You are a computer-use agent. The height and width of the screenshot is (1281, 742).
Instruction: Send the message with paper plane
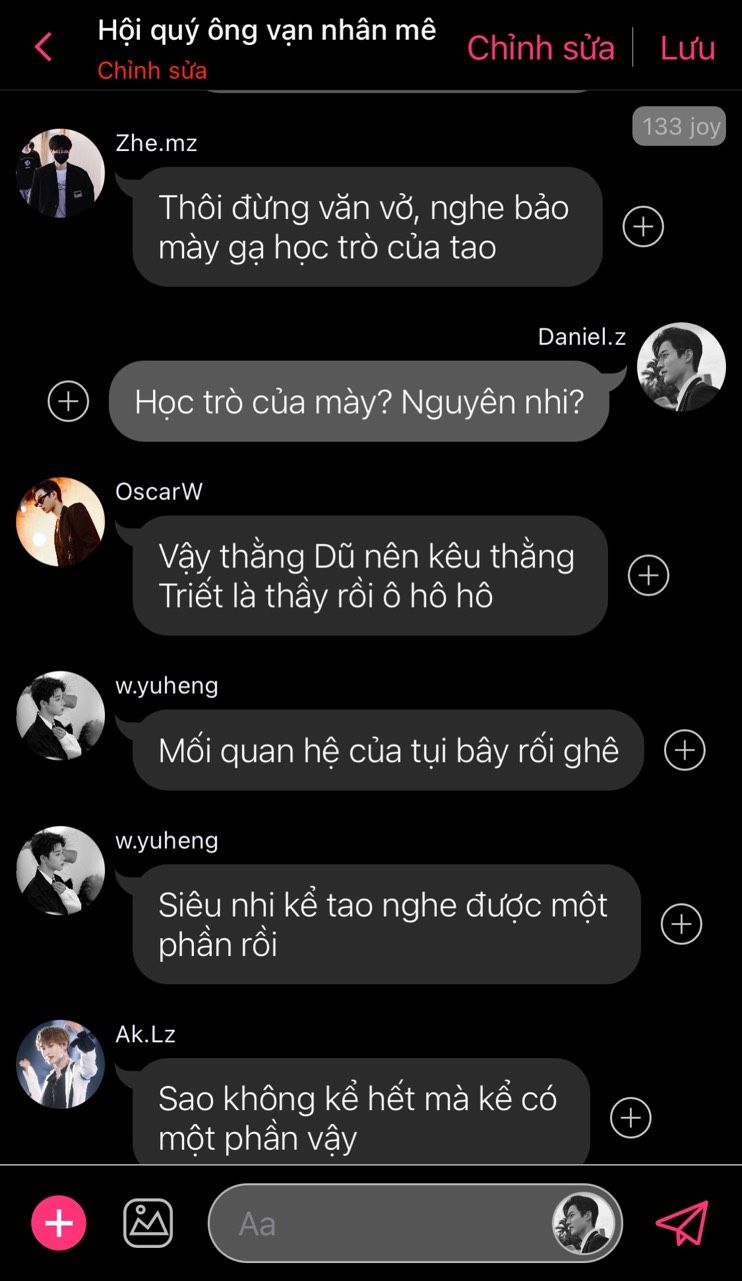point(682,1223)
